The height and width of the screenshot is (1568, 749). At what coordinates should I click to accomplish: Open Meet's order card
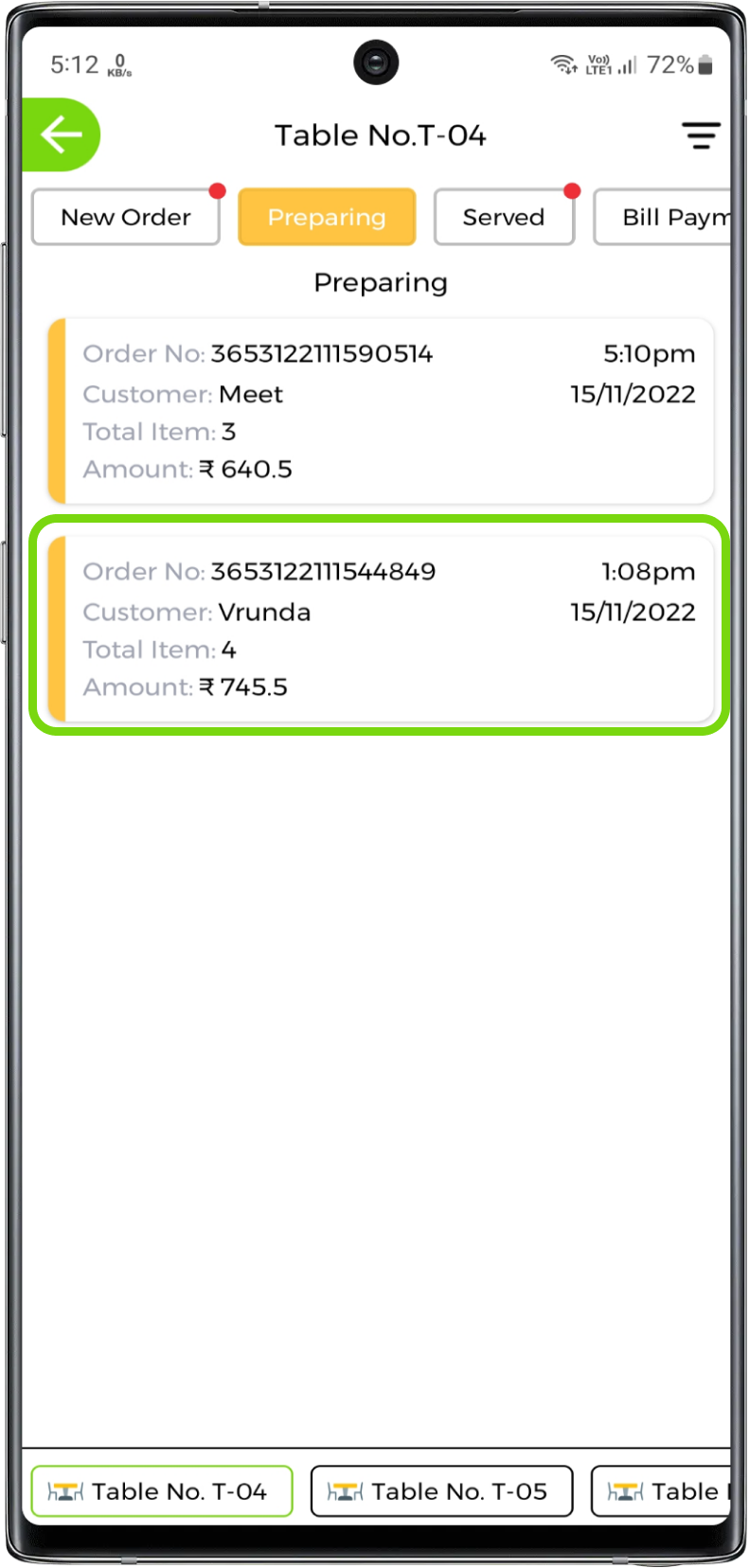pos(381,411)
